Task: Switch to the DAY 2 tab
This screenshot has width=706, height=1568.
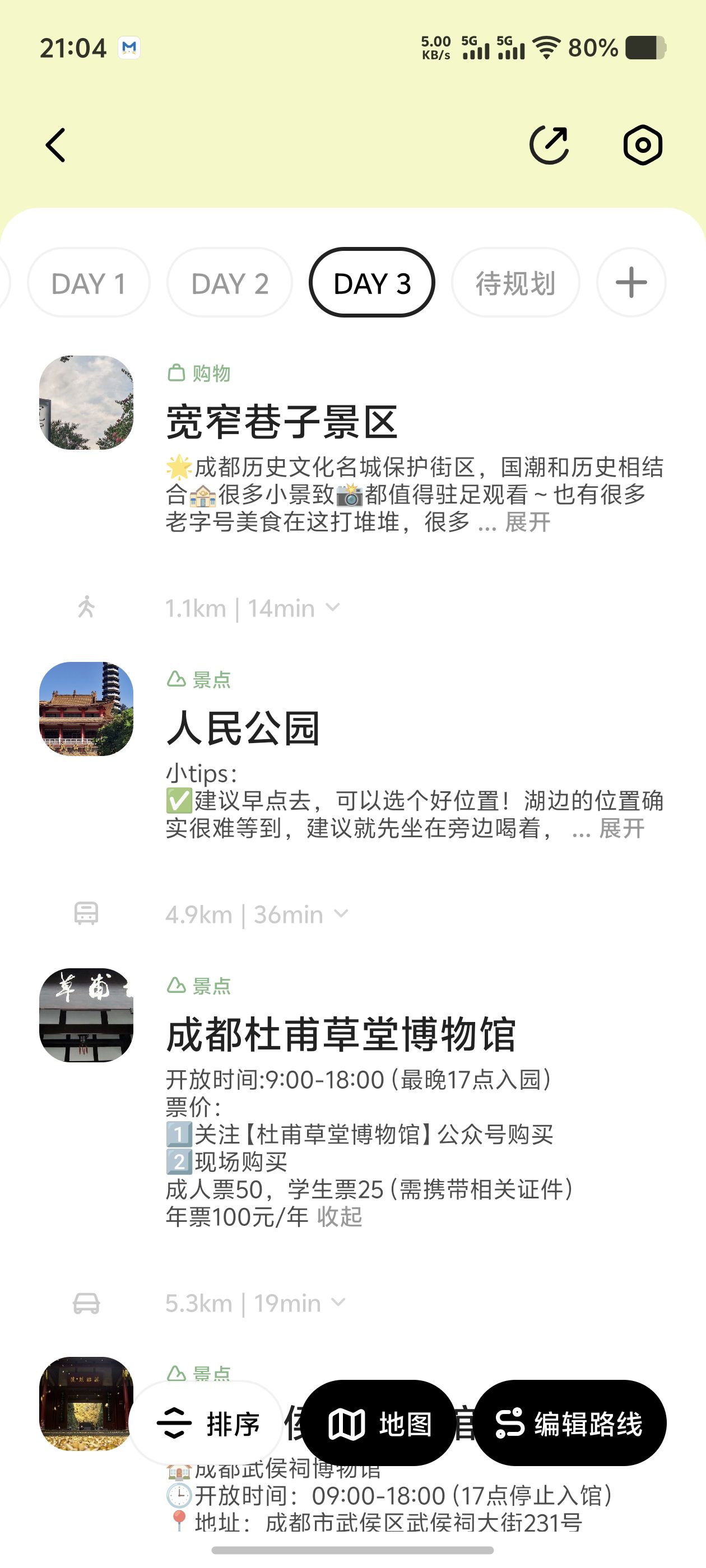Action: point(230,283)
